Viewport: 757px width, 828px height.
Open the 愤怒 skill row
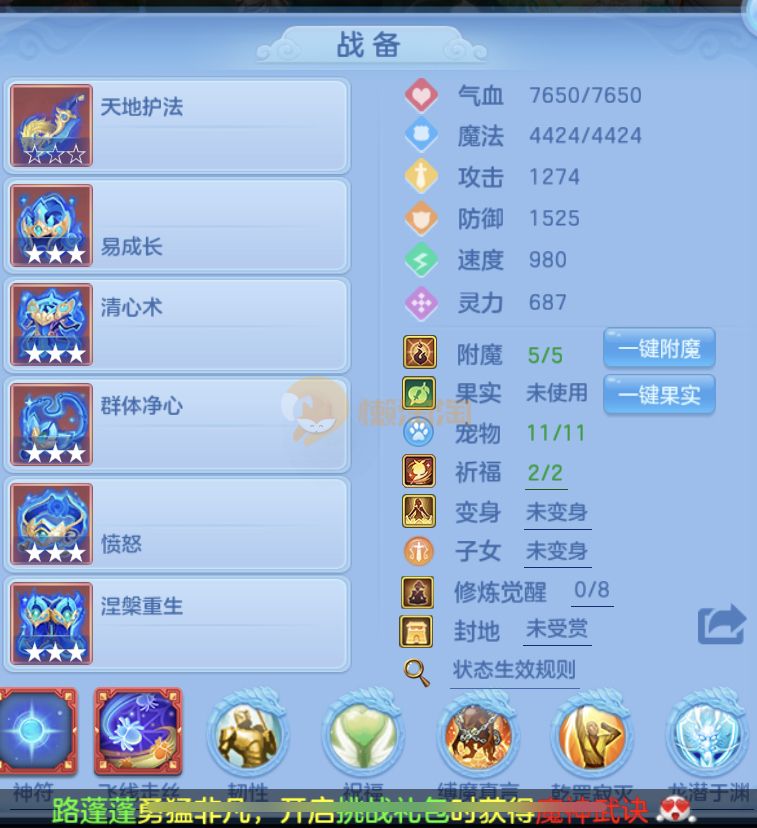point(178,524)
